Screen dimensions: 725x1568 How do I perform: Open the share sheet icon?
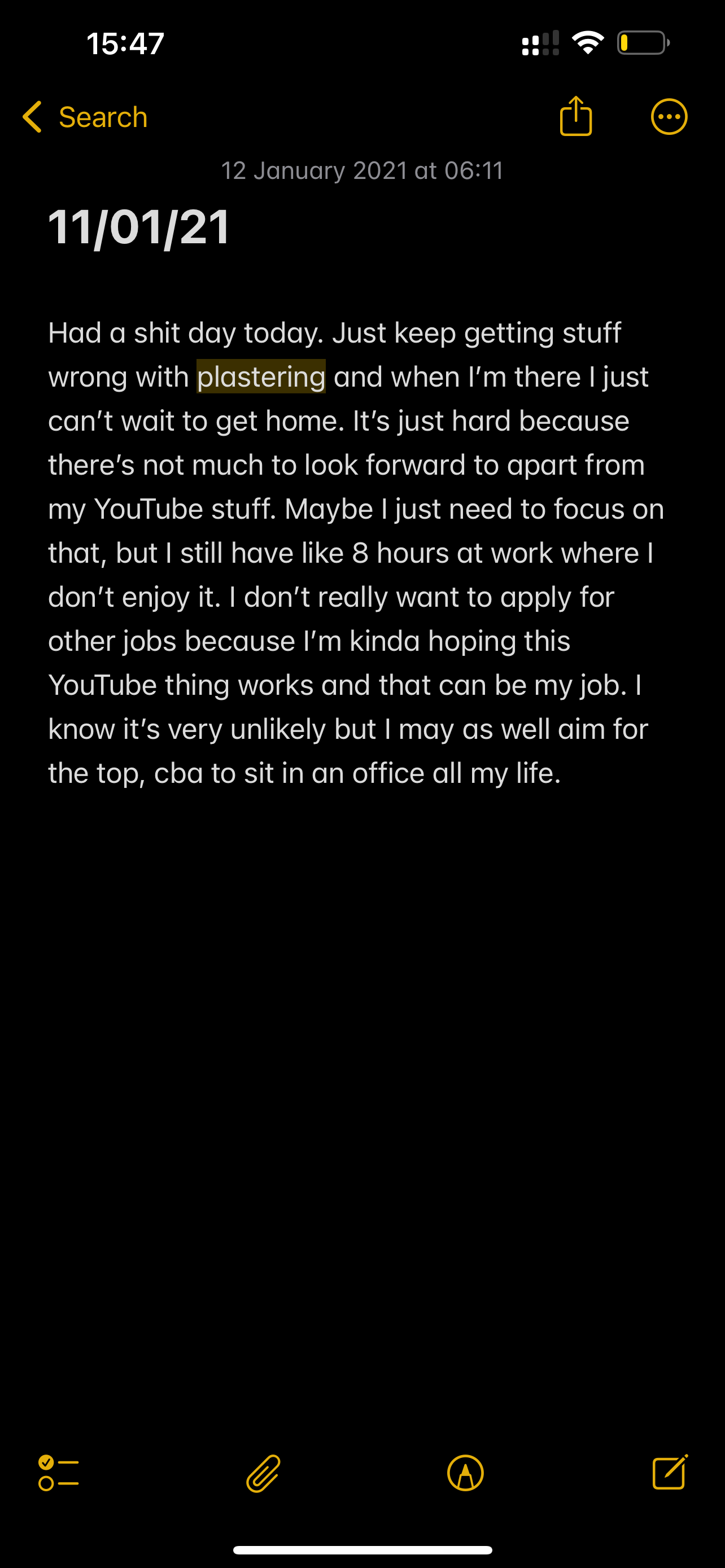(x=575, y=116)
